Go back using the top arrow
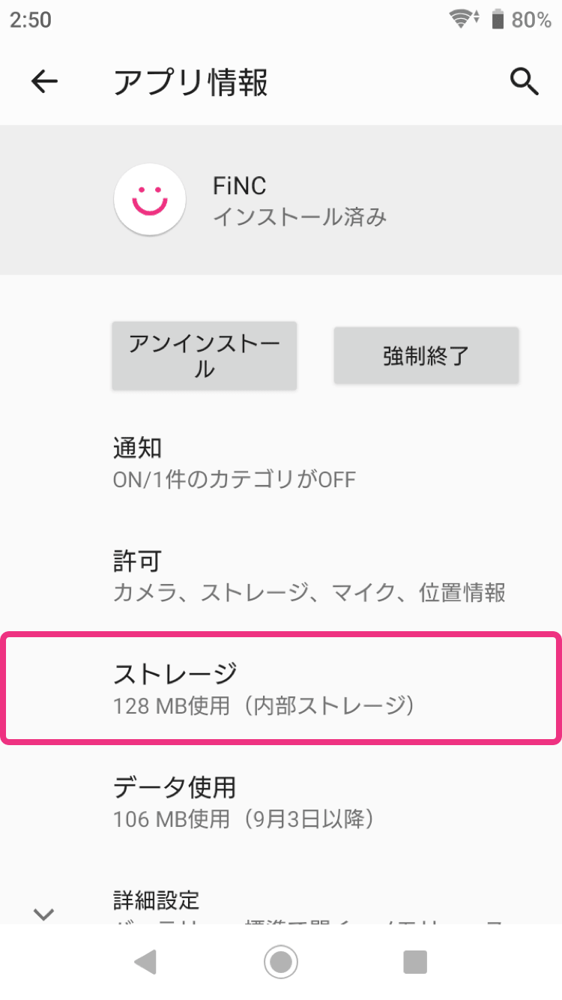The image size is (562, 1000). 44,82
